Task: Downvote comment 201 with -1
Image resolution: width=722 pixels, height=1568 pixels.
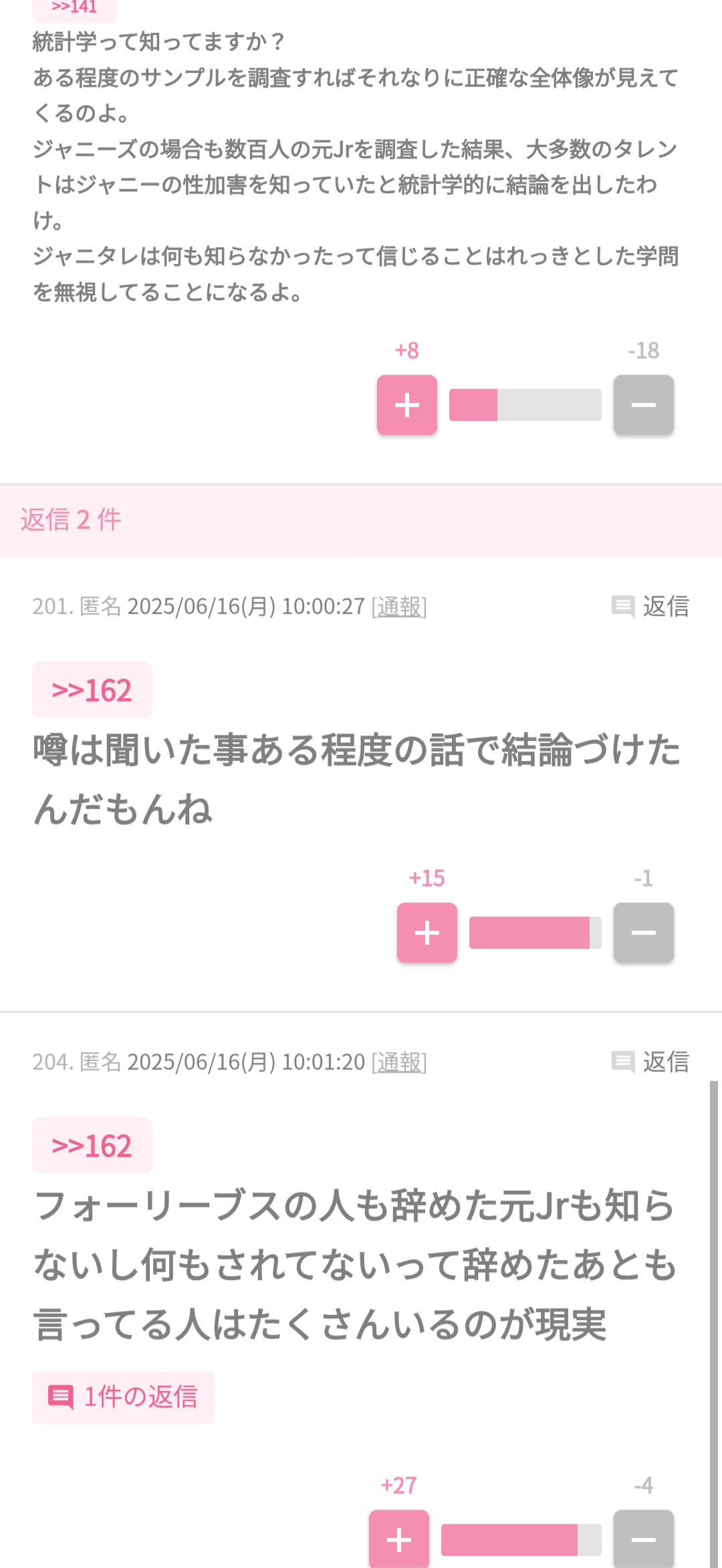Action: pos(644,933)
